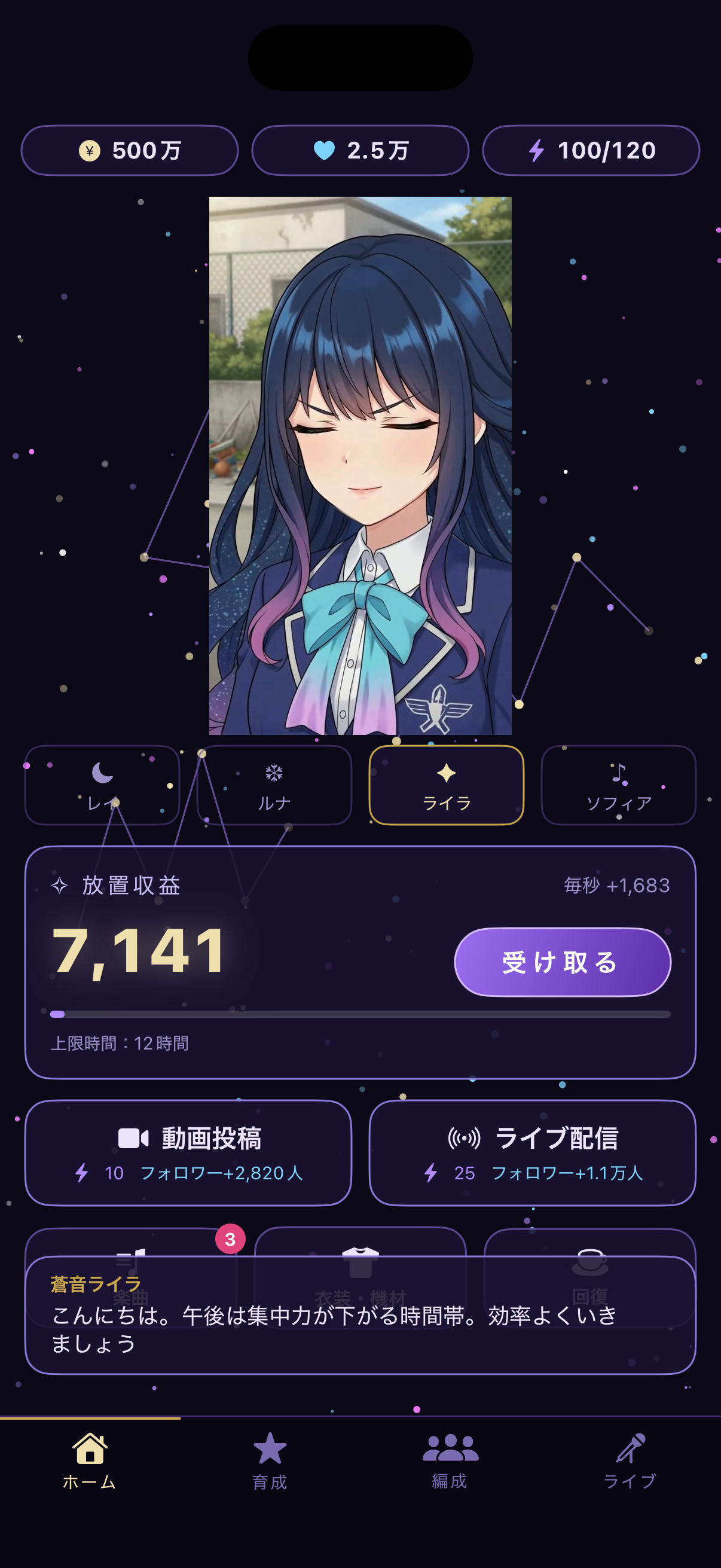The height and width of the screenshot is (1568, 721).
Task: Start 動画投稿 video upload action
Action: tap(188, 1152)
